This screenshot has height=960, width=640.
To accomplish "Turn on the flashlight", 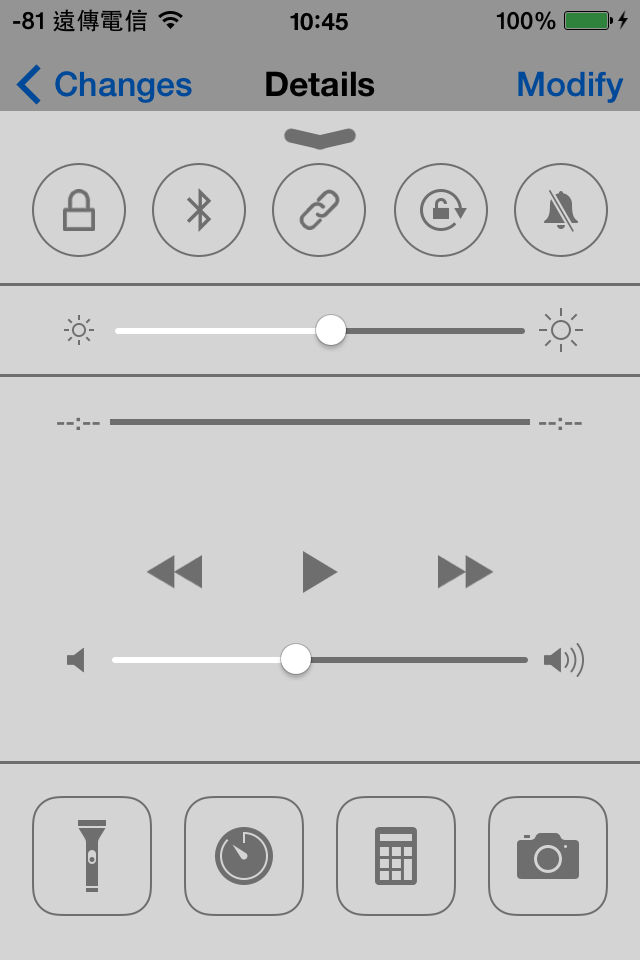I will click(x=92, y=856).
